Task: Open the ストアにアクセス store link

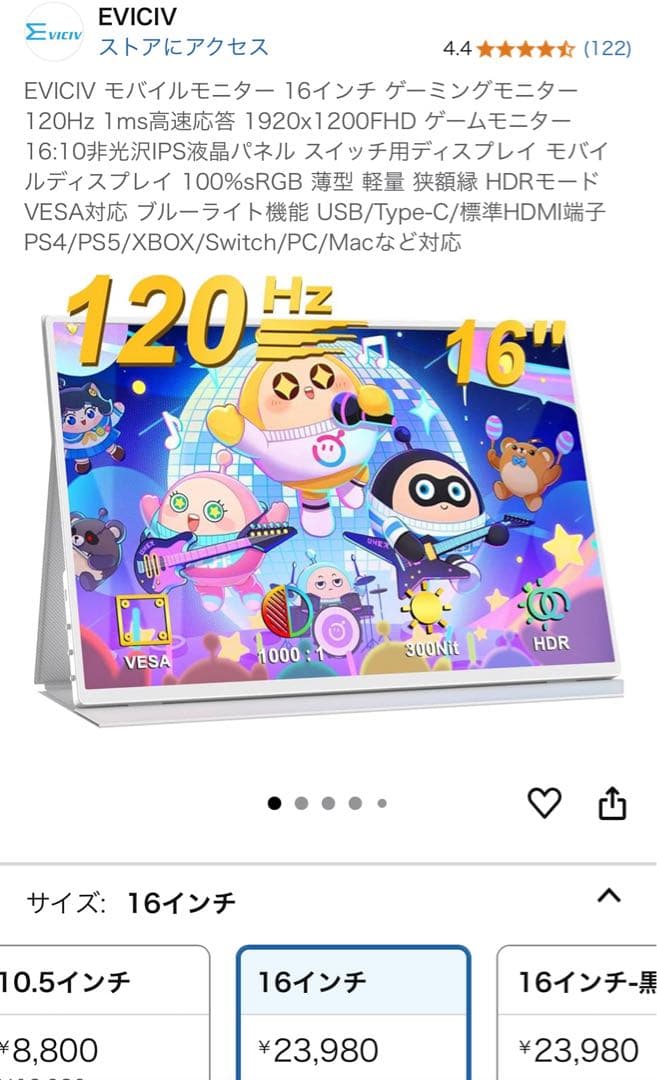Action: coord(183,47)
